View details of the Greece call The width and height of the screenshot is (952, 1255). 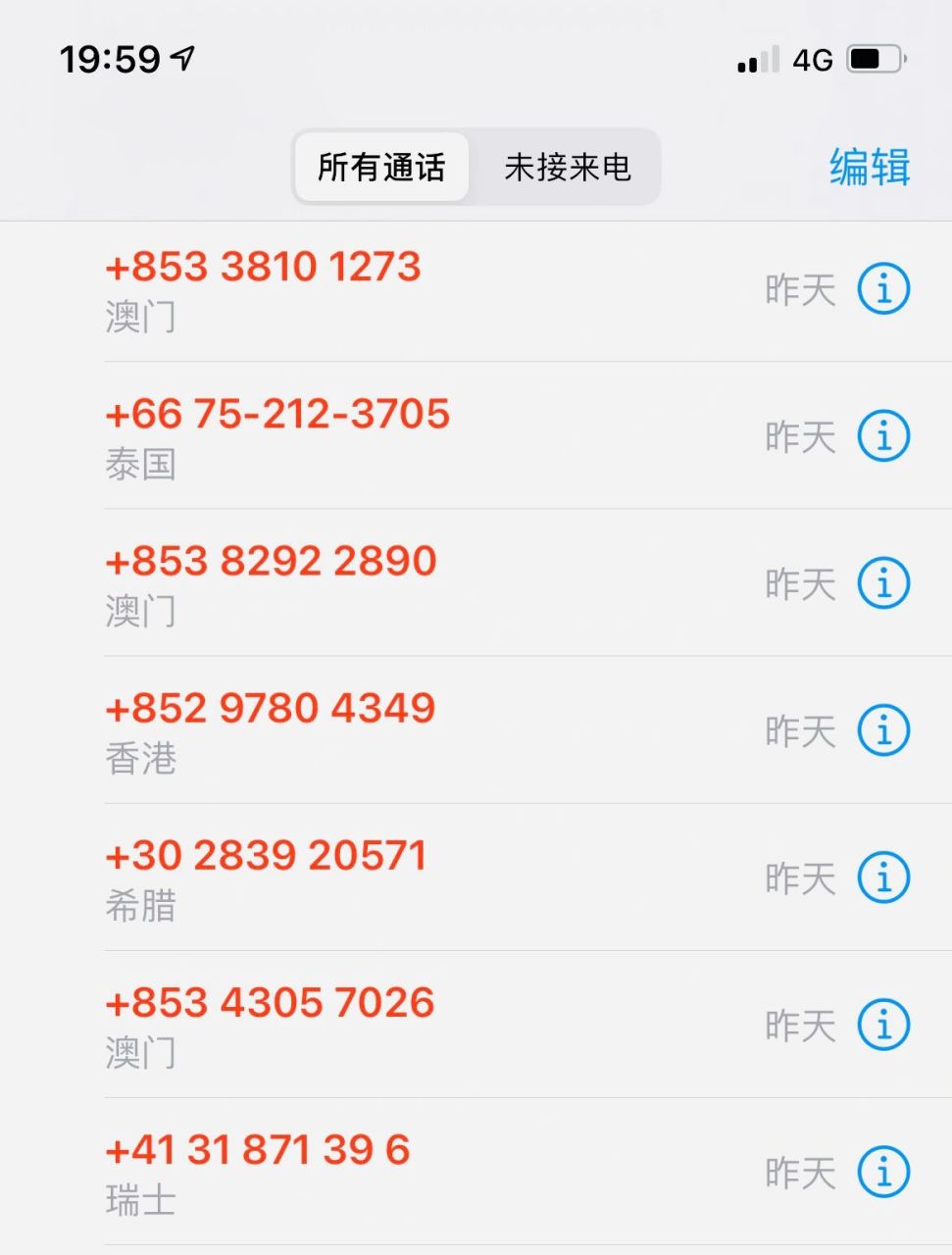click(x=881, y=878)
